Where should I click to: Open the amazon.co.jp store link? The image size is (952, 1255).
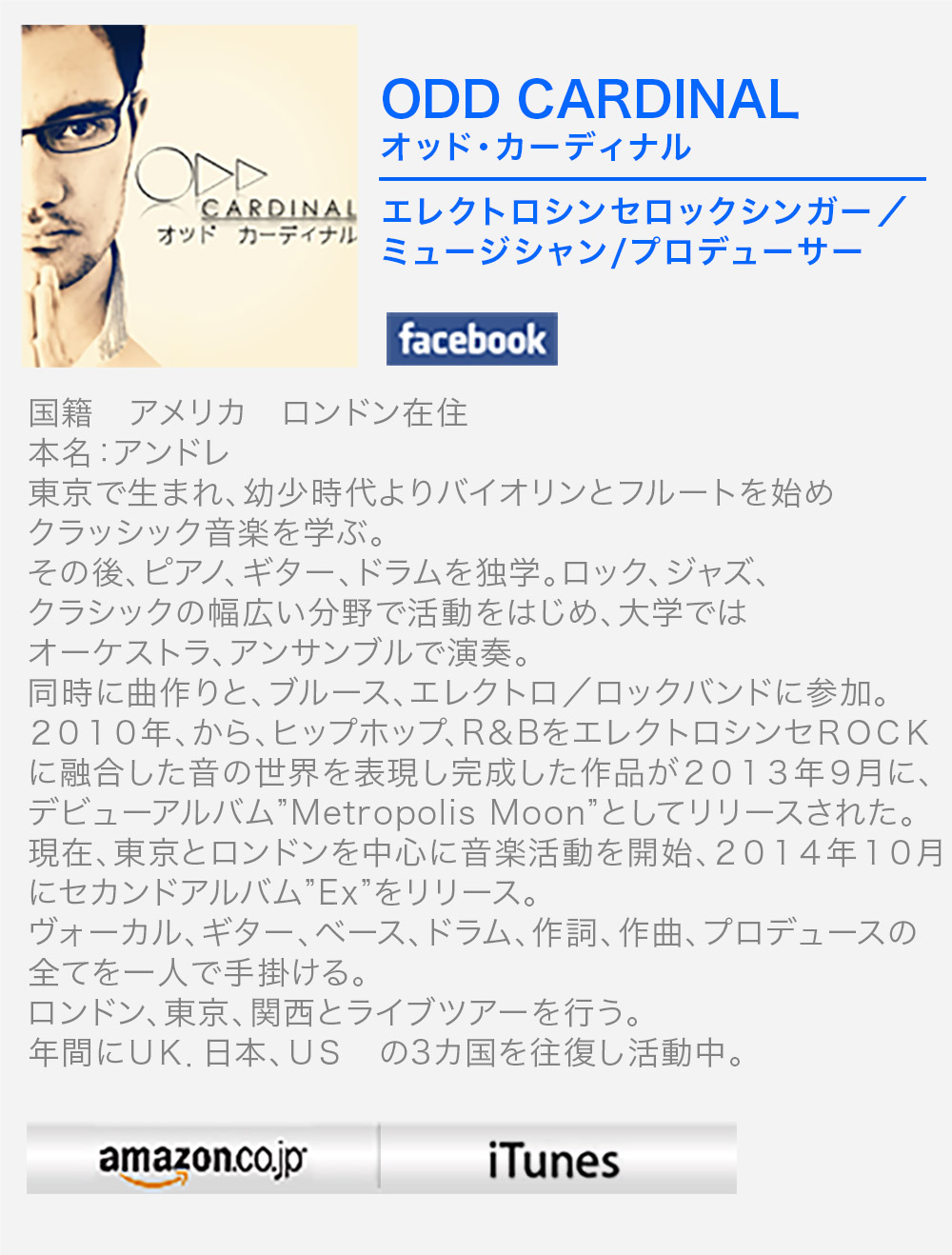point(202,1159)
